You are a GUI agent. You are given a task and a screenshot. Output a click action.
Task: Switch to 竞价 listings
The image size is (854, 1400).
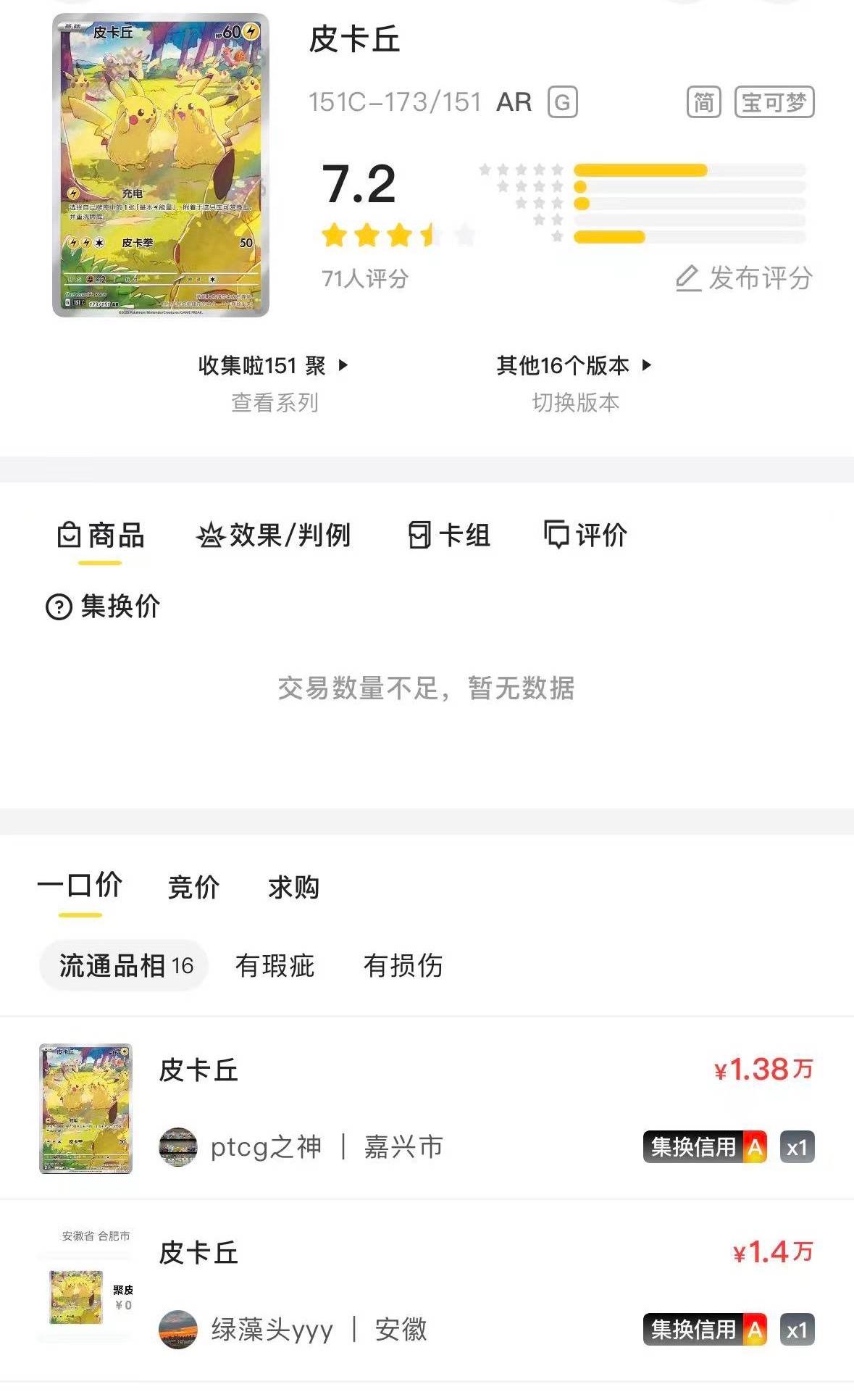[x=193, y=887]
